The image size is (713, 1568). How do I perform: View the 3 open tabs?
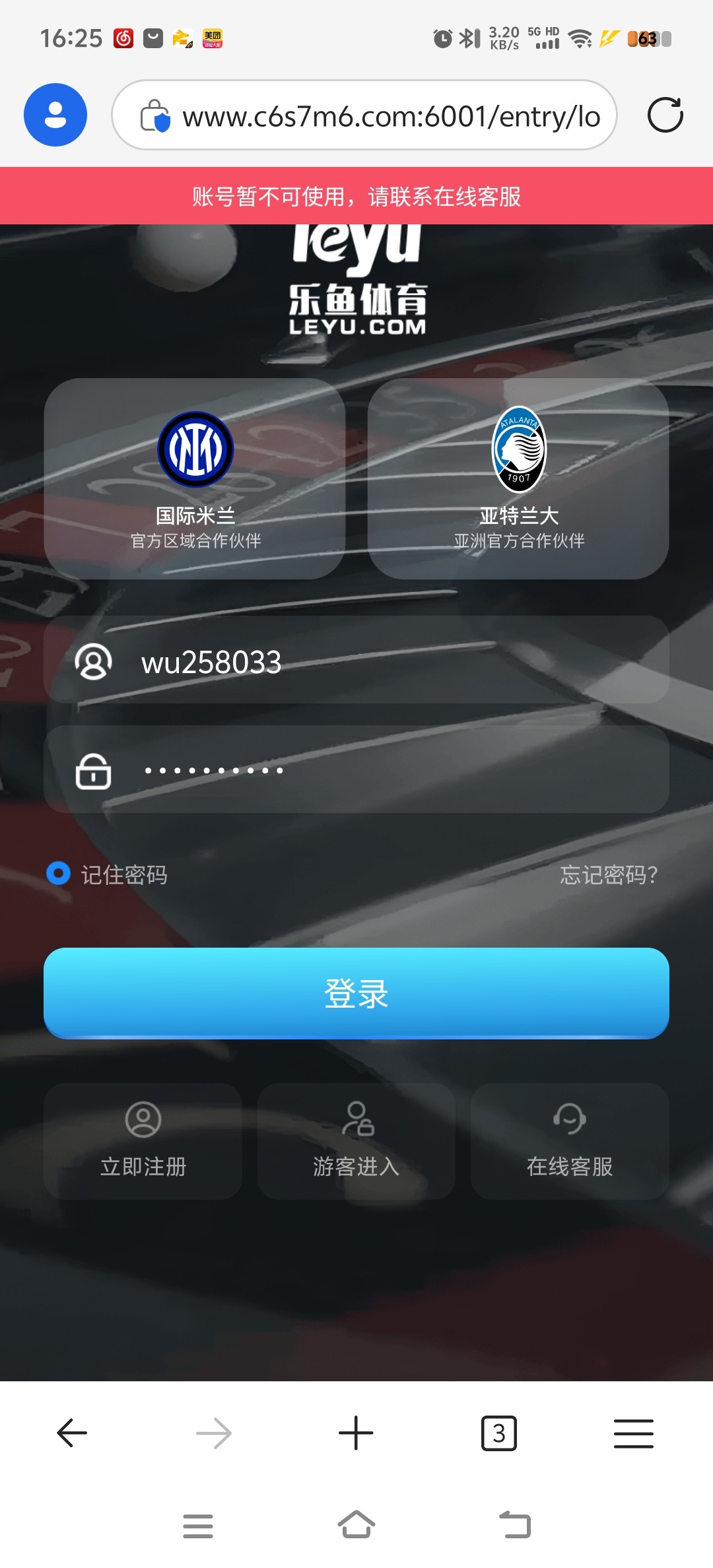(x=499, y=1433)
